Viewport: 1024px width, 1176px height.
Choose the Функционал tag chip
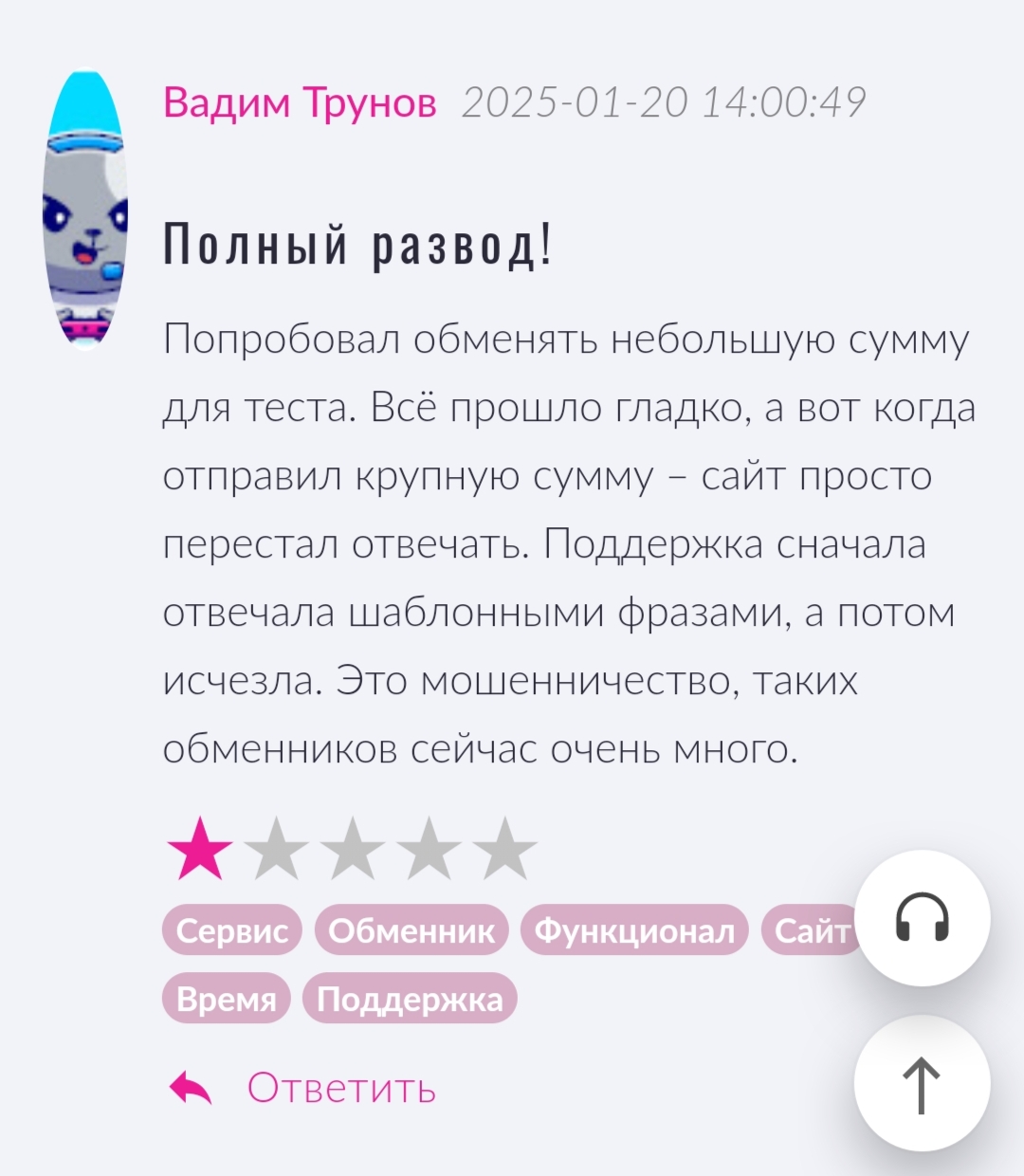634,930
